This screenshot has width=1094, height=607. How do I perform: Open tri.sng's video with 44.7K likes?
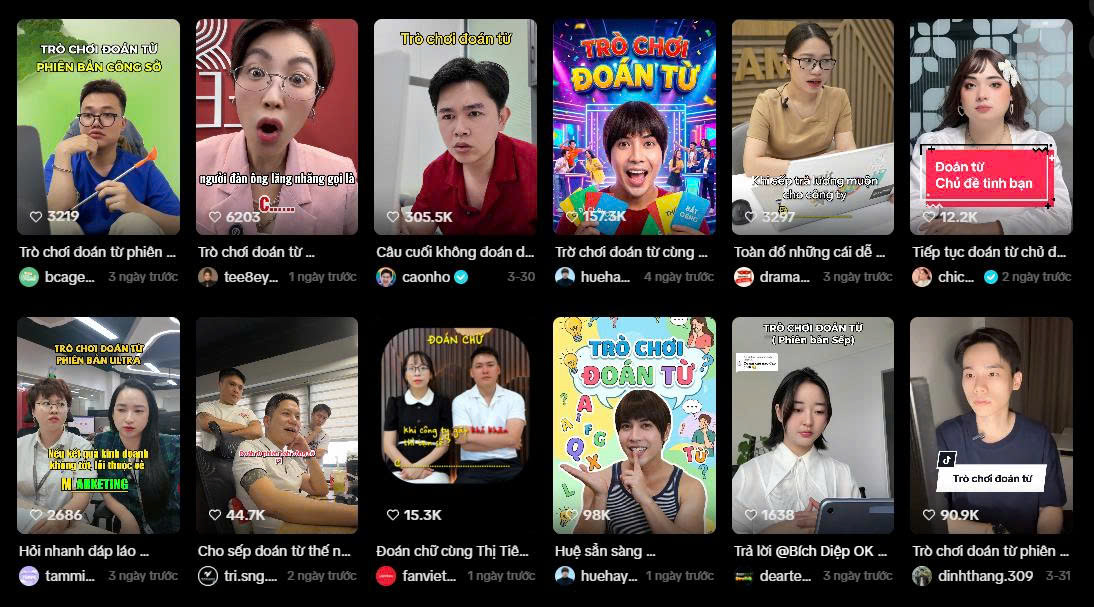click(276, 425)
